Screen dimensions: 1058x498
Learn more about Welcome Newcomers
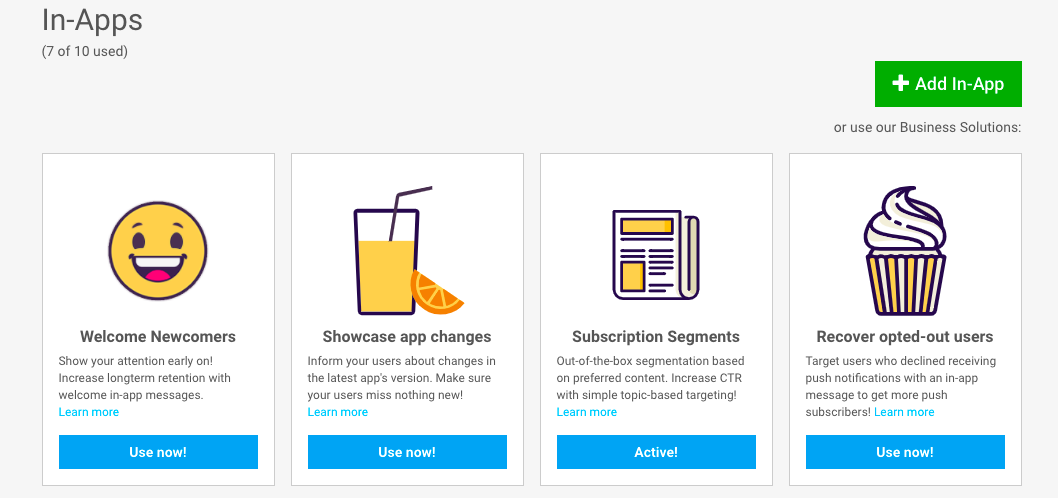(x=88, y=412)
